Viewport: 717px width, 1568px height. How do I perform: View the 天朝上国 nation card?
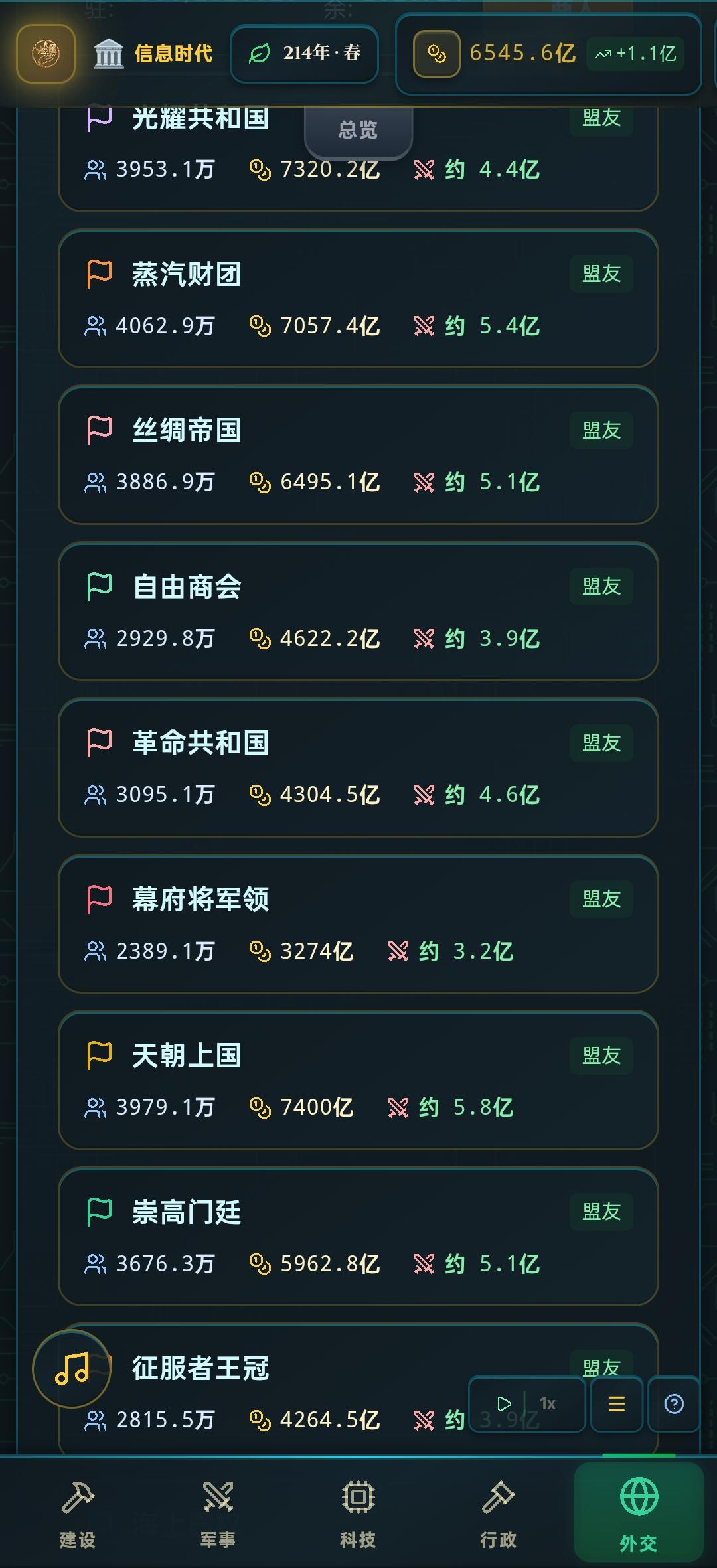358,1081
